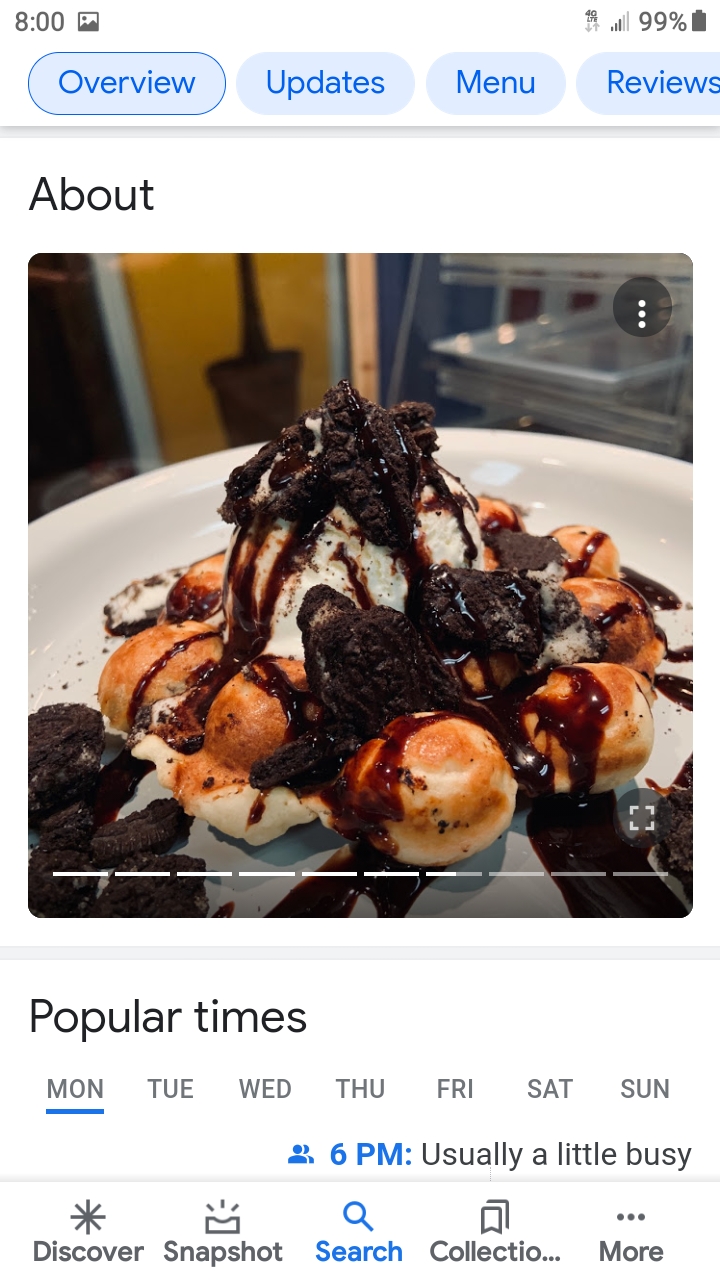Screen dimensions: 720x1280
Task: Open the Updates tab
Action: 325,83
